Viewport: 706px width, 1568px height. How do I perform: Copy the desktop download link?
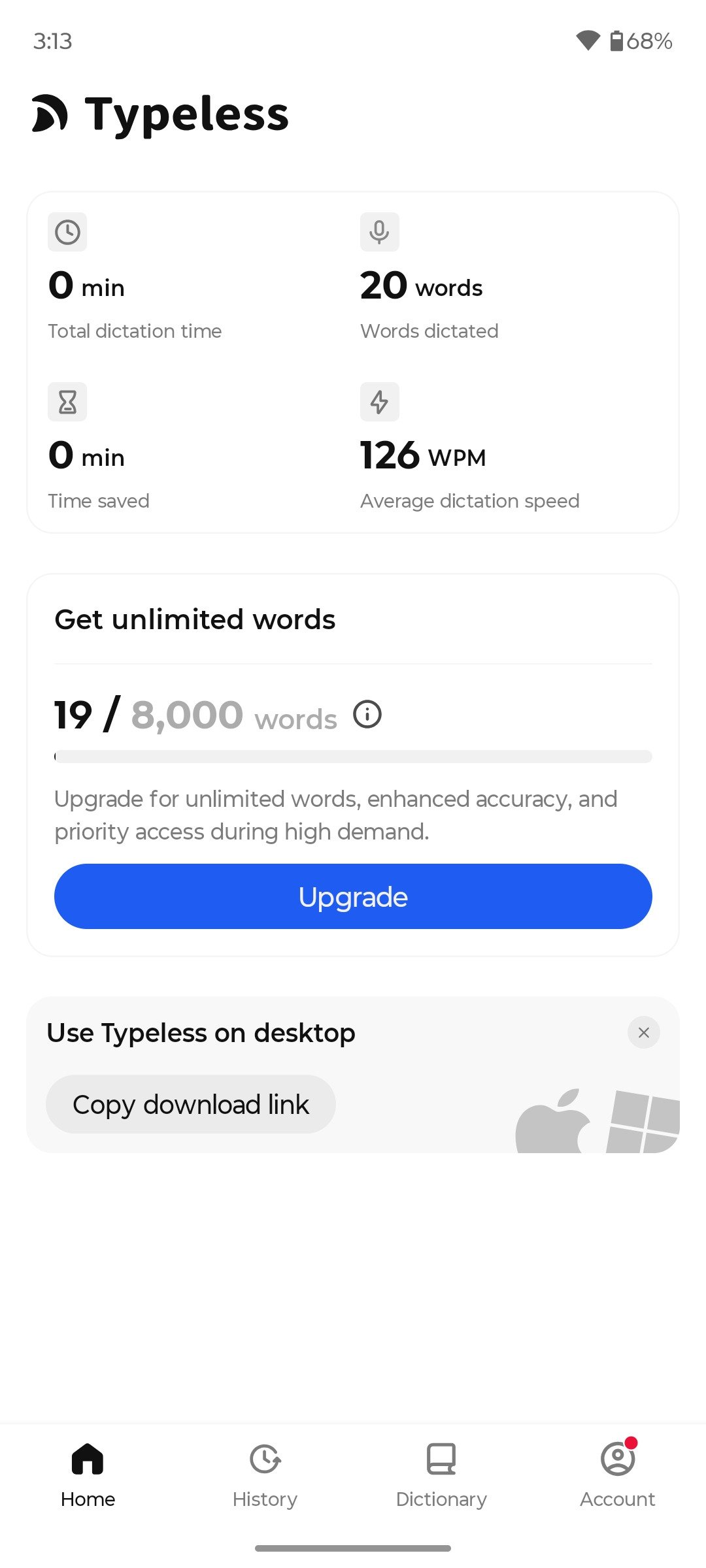click(x=191, y=1104)
